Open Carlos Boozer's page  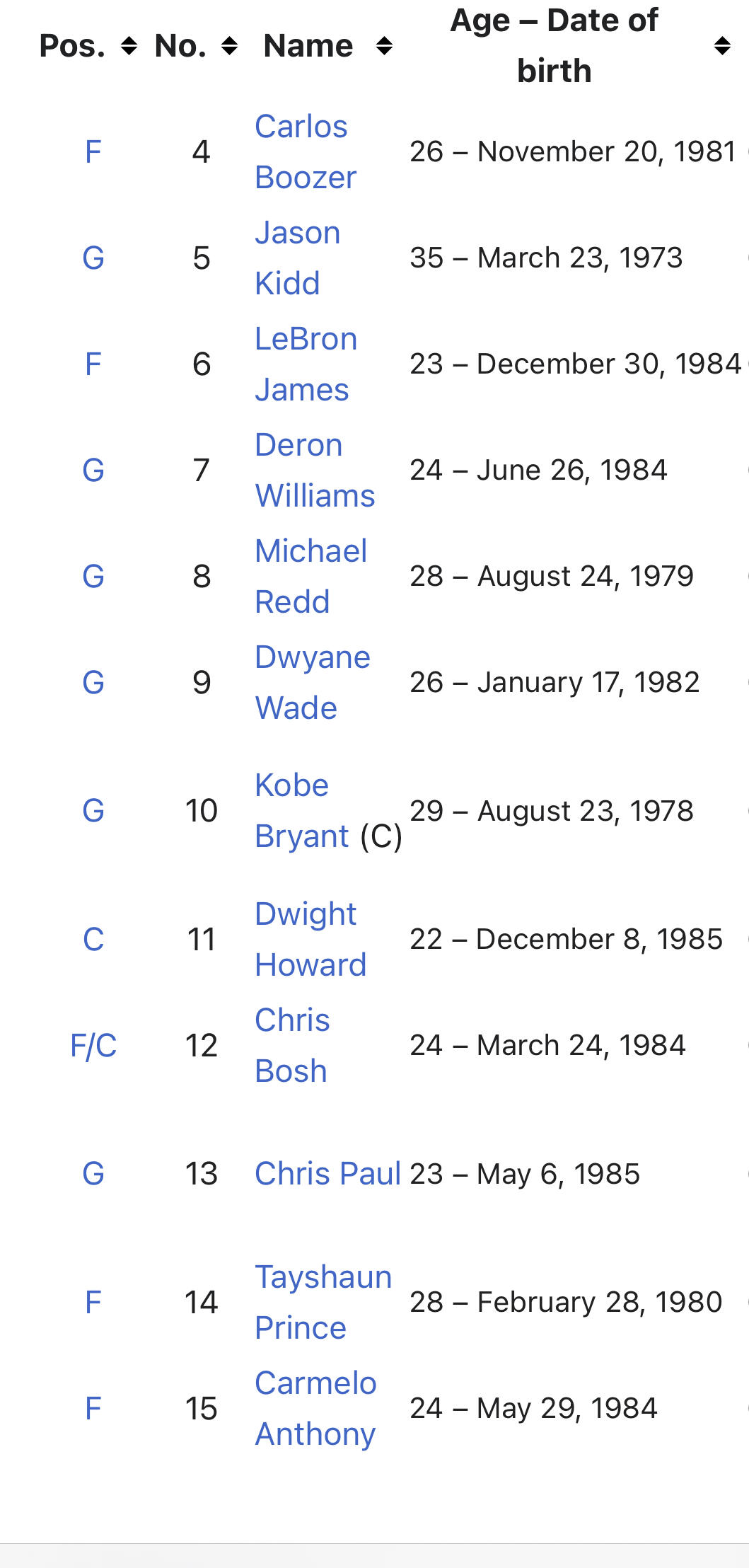click(x=305, y=152)
